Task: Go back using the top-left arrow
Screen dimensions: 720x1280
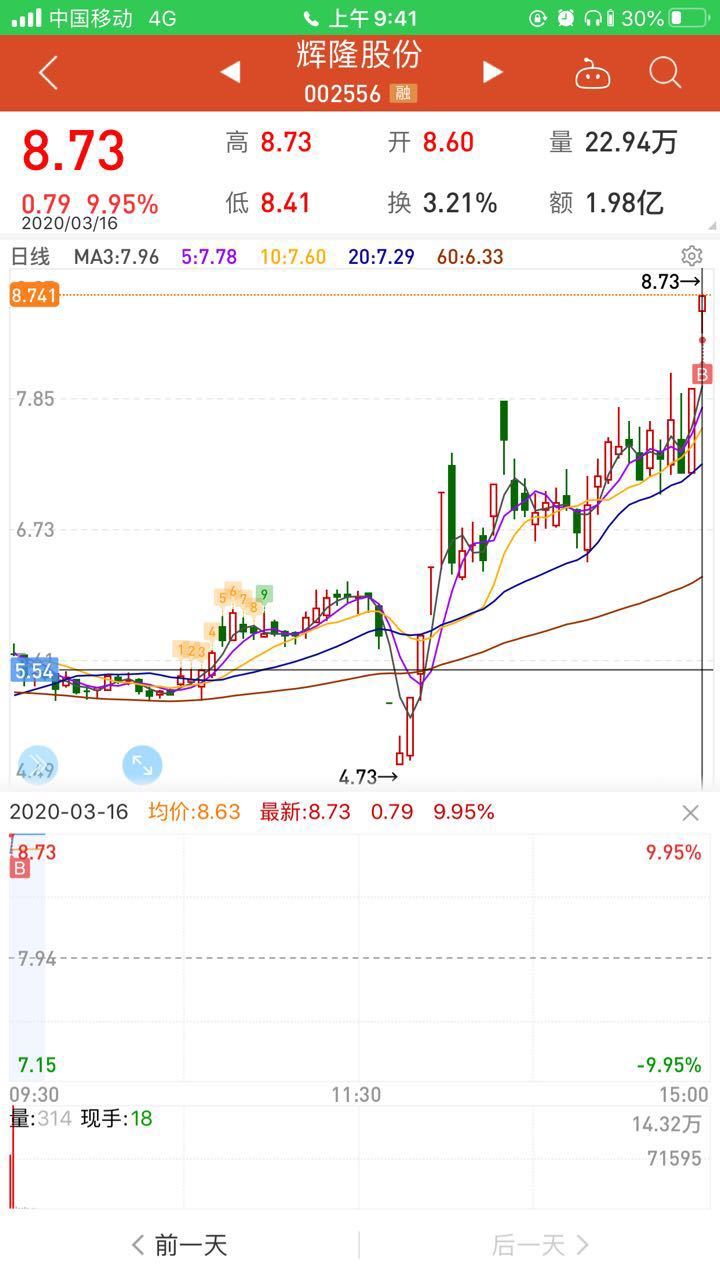Action: (x=47, y=73)
